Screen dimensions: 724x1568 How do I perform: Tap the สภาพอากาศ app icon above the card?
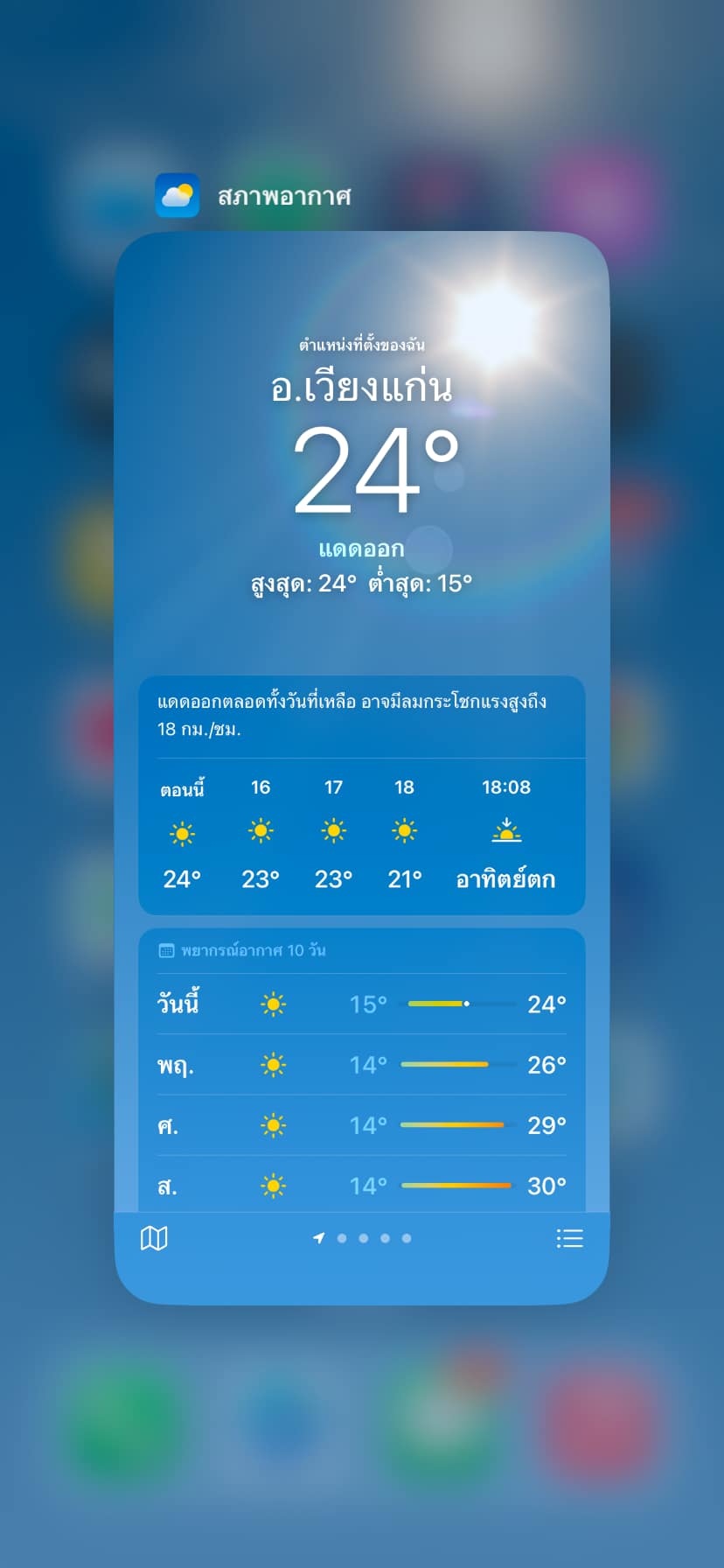tap(178, 195)
